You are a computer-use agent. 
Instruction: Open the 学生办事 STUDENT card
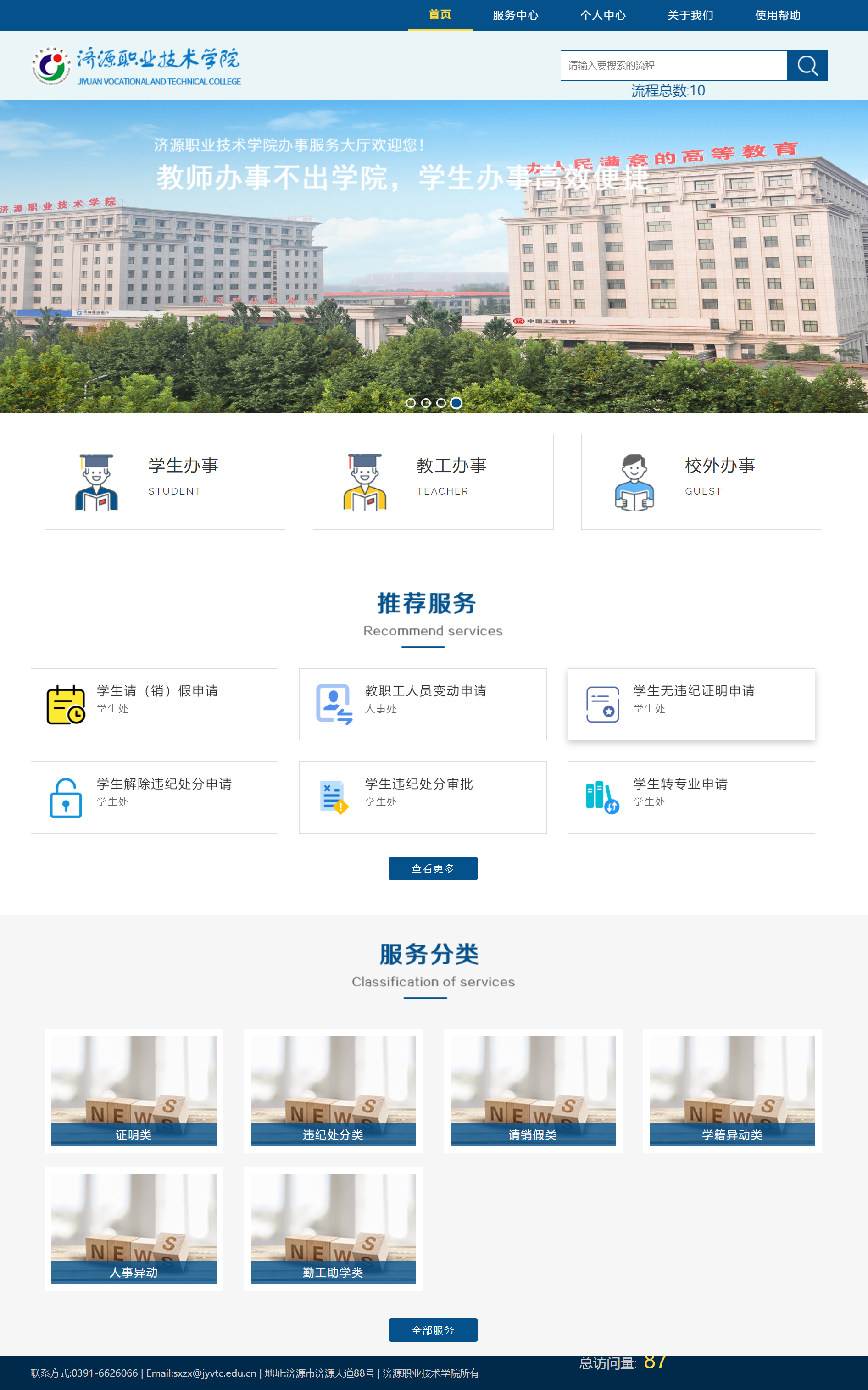tap(165, 481)
